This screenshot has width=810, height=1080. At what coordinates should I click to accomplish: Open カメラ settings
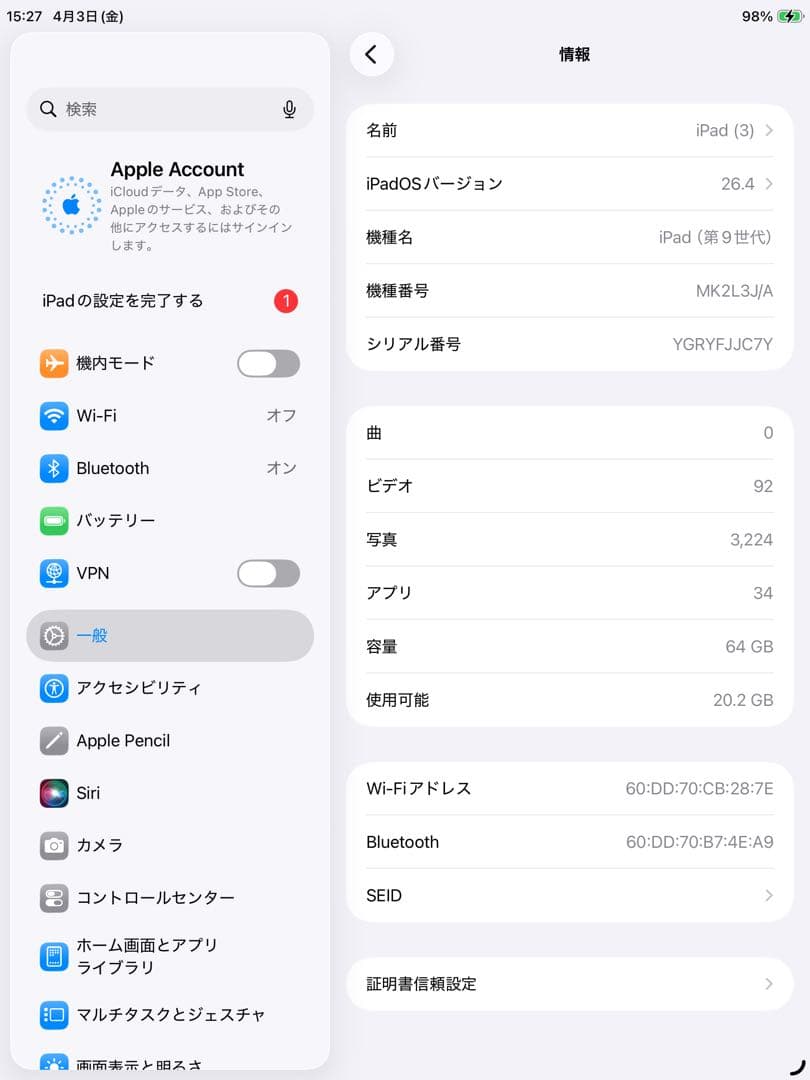tap(169, 845)
